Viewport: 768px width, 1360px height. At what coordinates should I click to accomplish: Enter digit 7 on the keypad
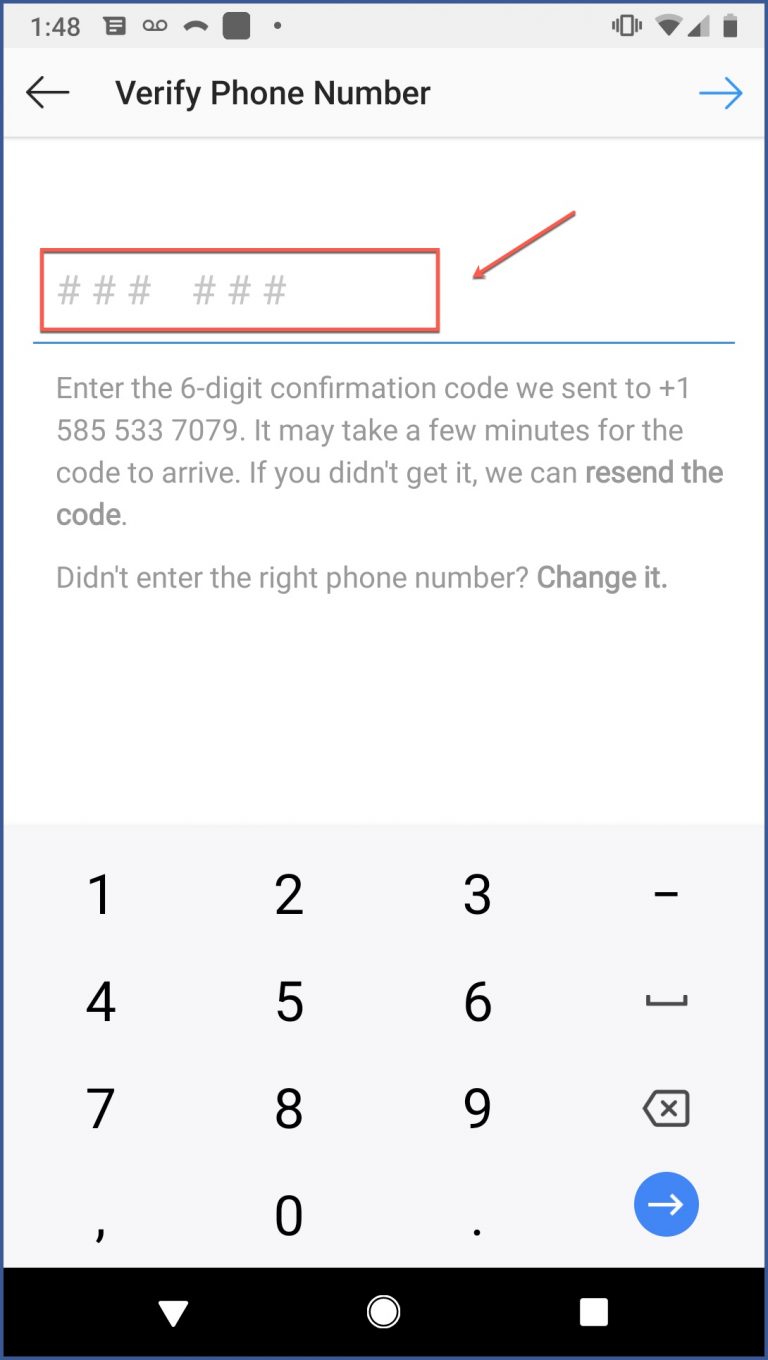(100, 1108)
